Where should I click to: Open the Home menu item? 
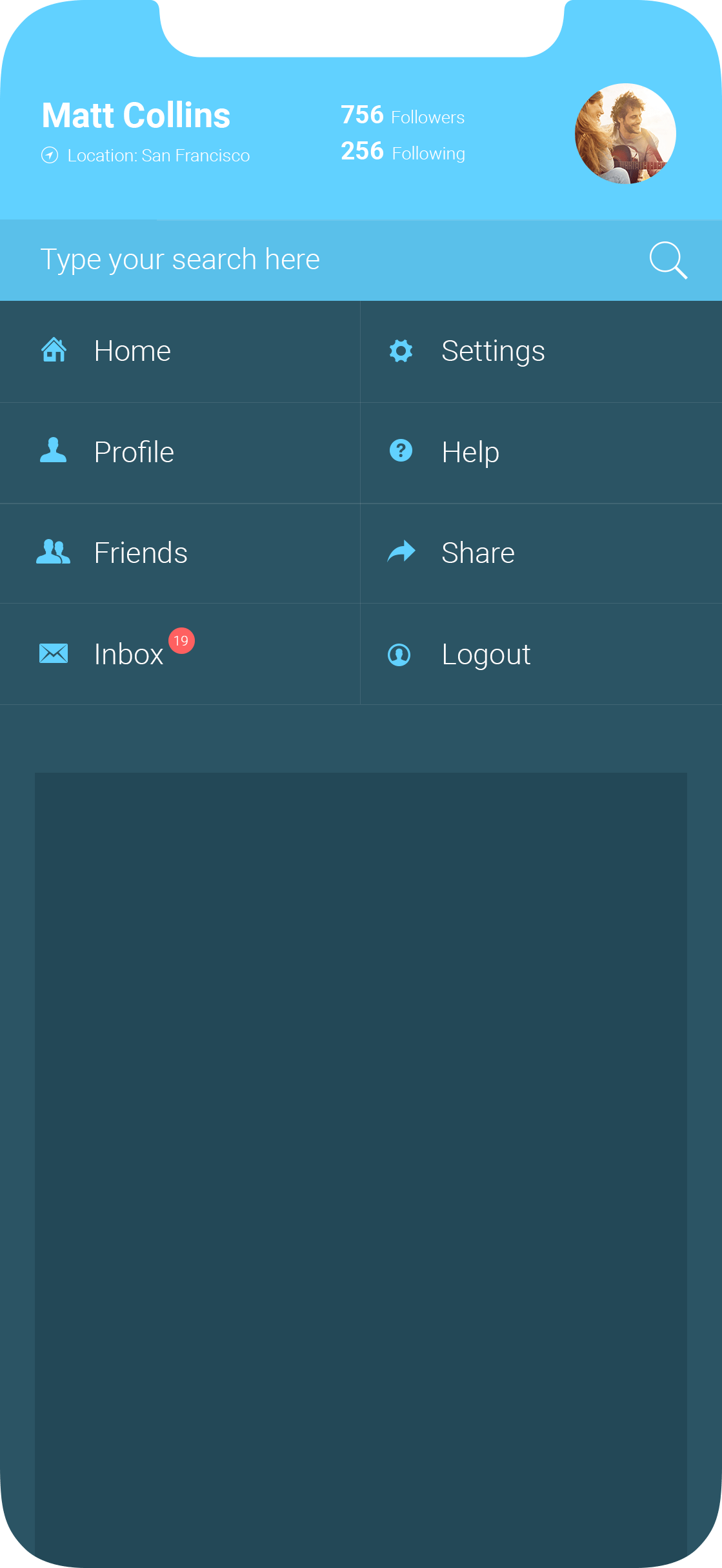pyautogui.click(x=132, y=351)
